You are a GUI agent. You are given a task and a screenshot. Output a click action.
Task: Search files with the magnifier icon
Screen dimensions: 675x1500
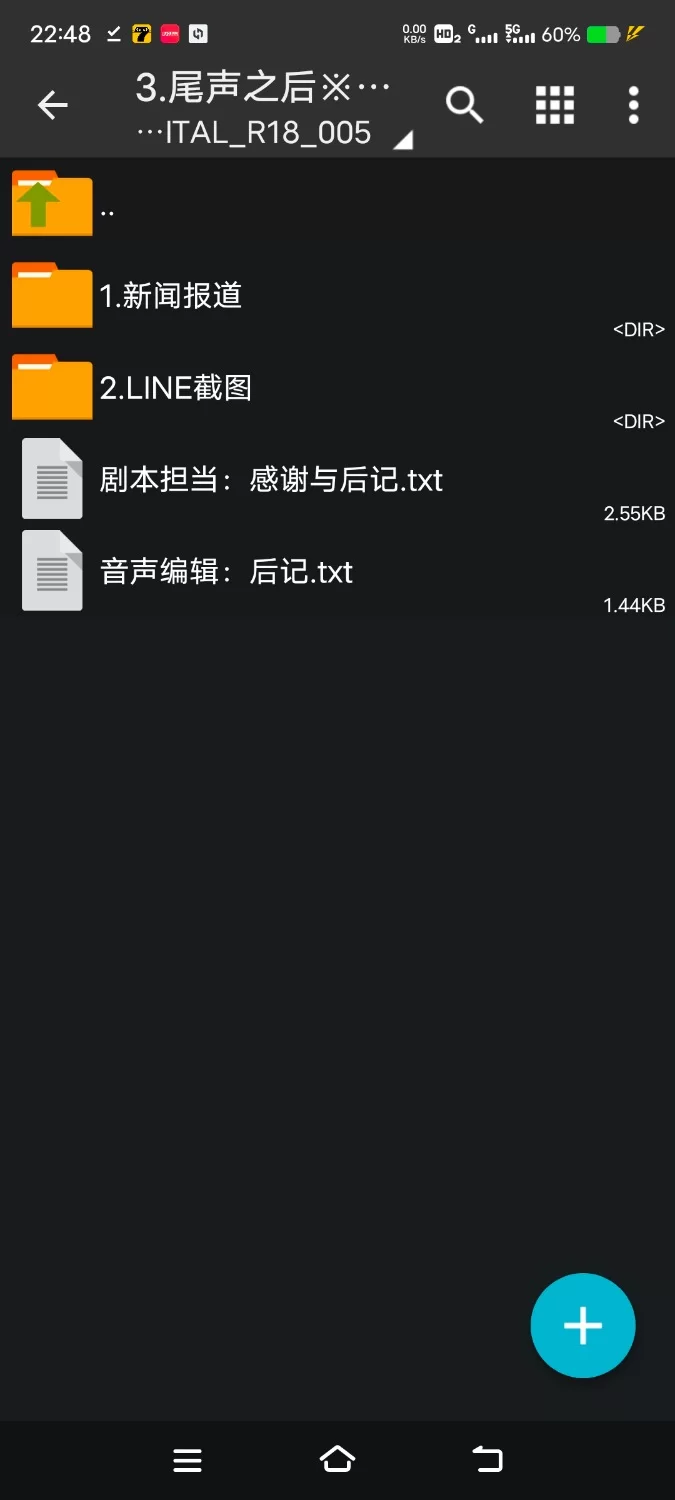[464, 105]
